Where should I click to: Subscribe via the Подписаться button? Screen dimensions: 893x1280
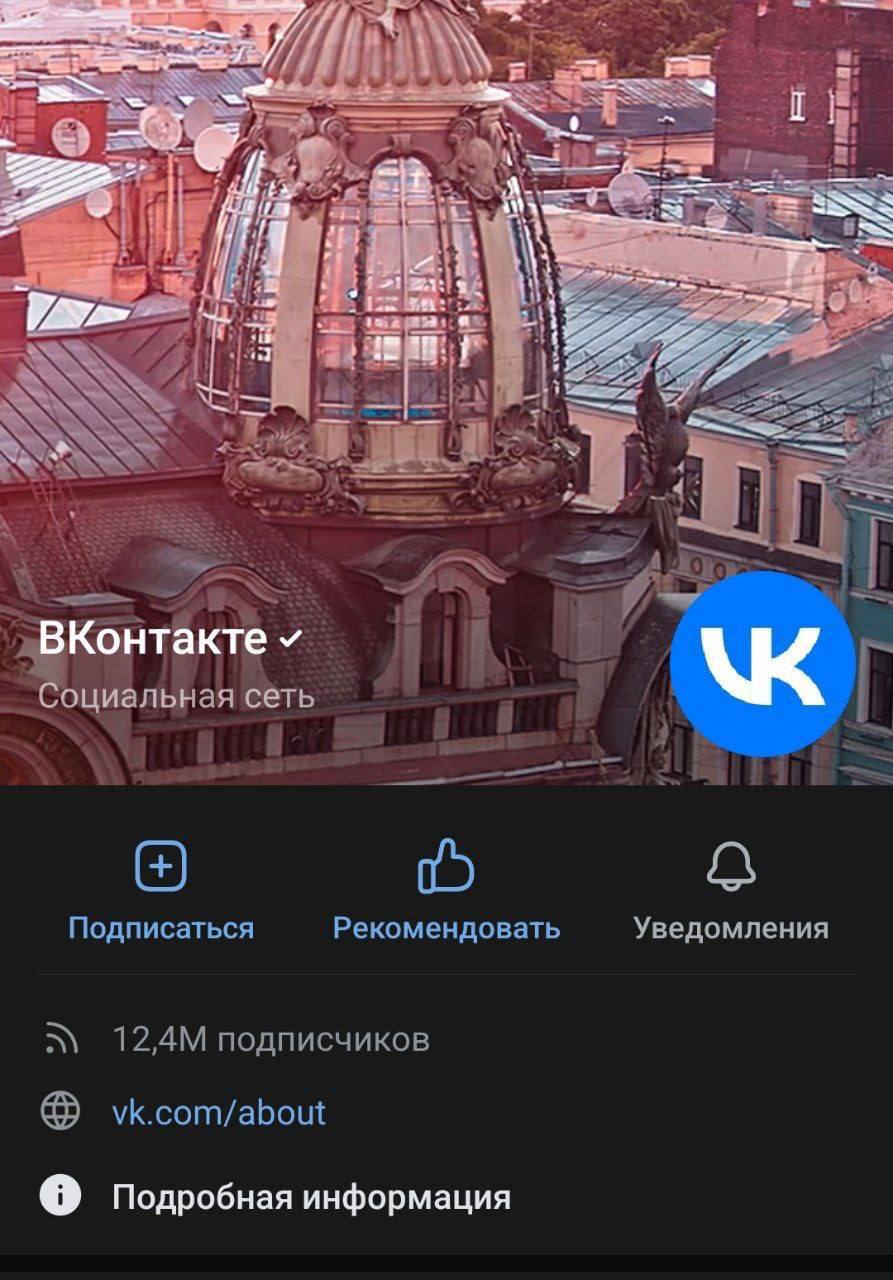[161, 891]
